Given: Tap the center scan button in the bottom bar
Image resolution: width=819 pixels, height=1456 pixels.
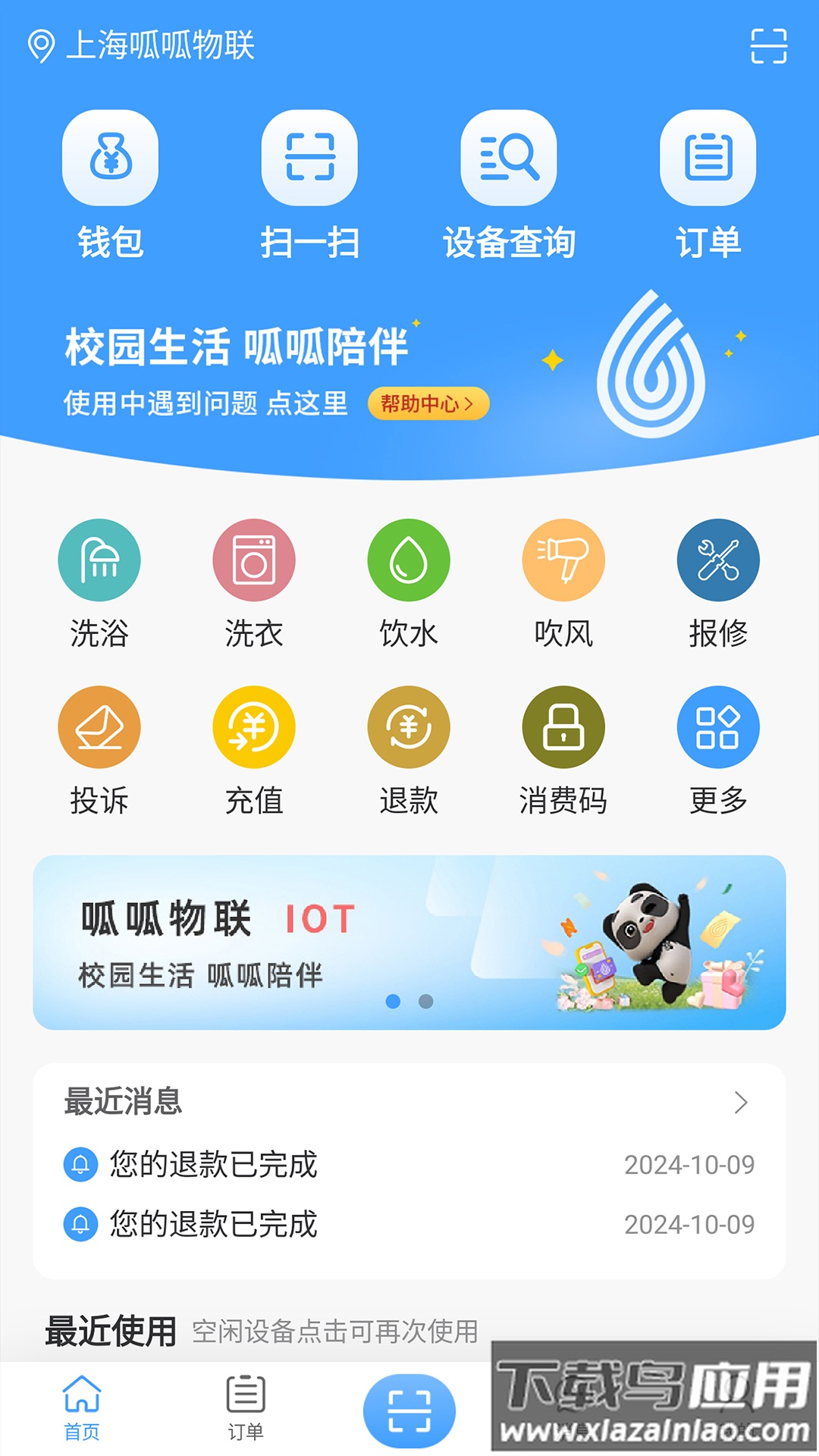Looking at the screenshot, I should point(409,1410).
